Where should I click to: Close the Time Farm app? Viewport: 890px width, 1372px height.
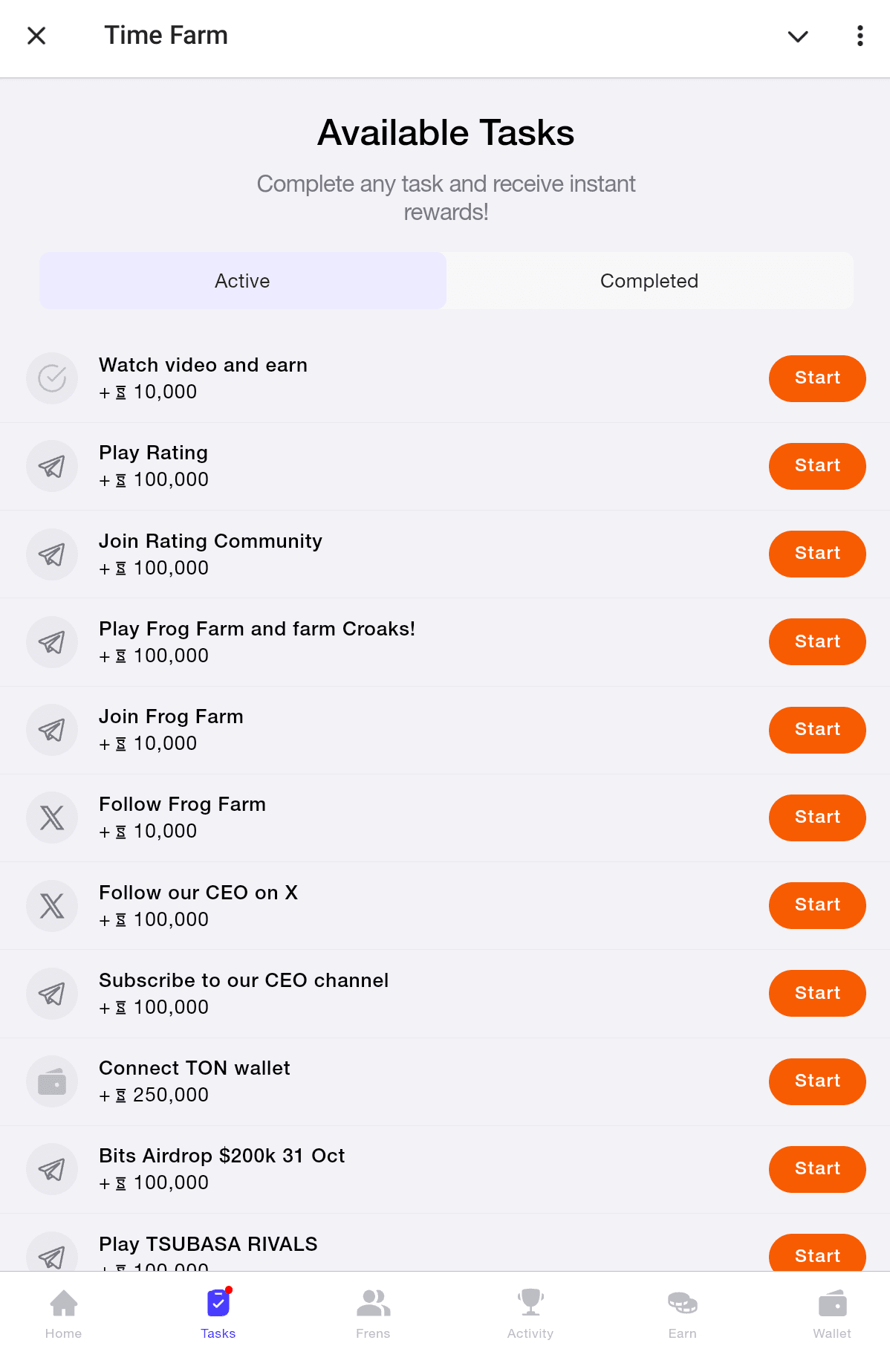36,35
